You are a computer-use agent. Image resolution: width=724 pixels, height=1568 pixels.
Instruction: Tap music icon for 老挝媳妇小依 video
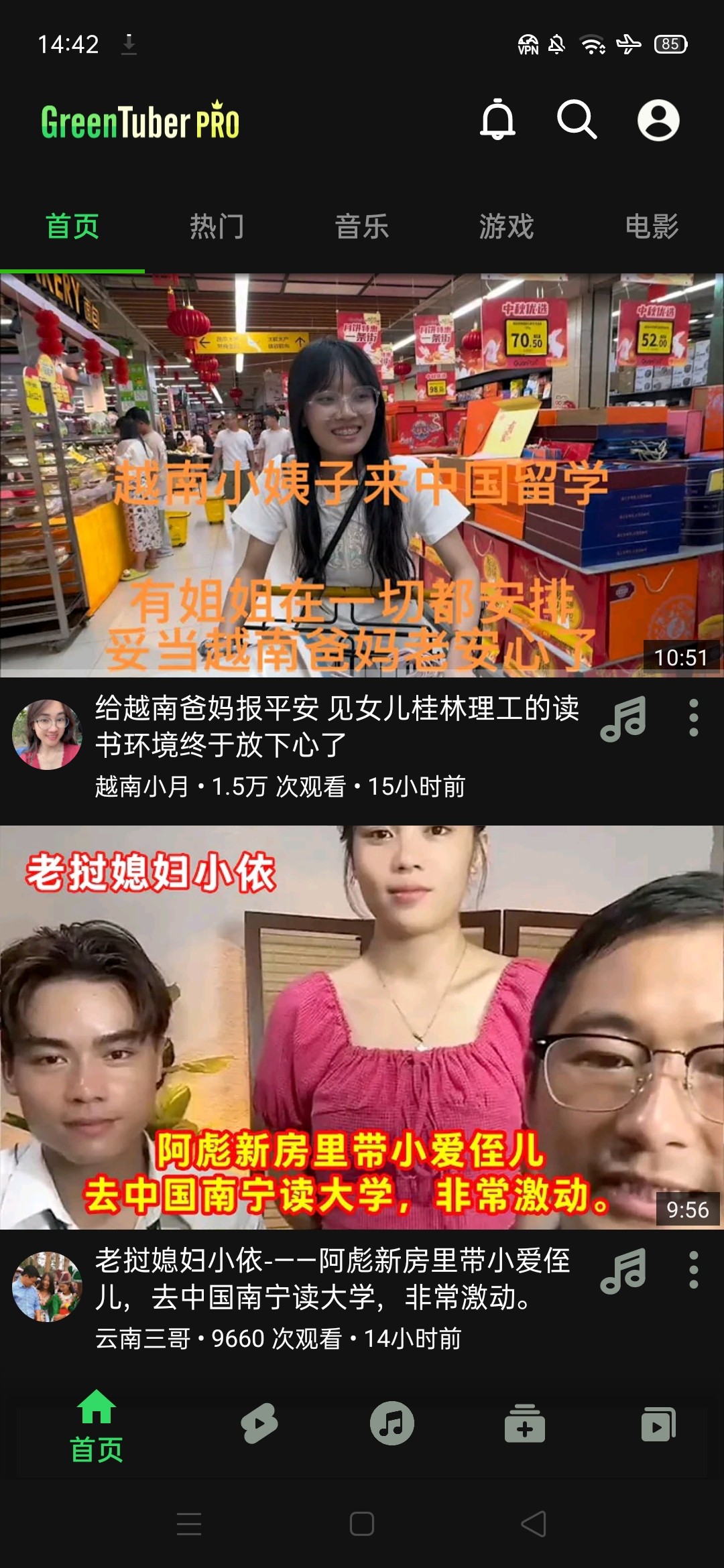[623, 1270]
